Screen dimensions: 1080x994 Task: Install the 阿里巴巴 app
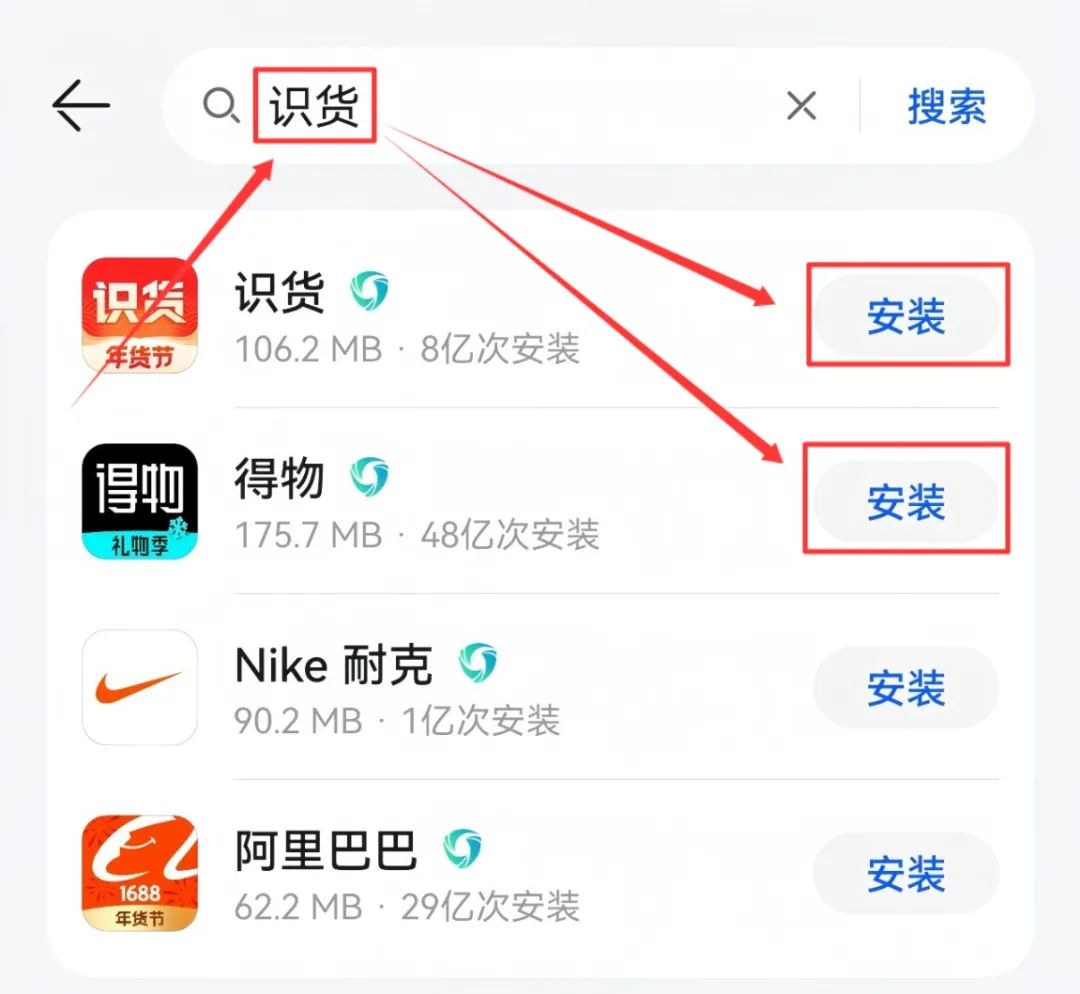(x=906, y=873)
